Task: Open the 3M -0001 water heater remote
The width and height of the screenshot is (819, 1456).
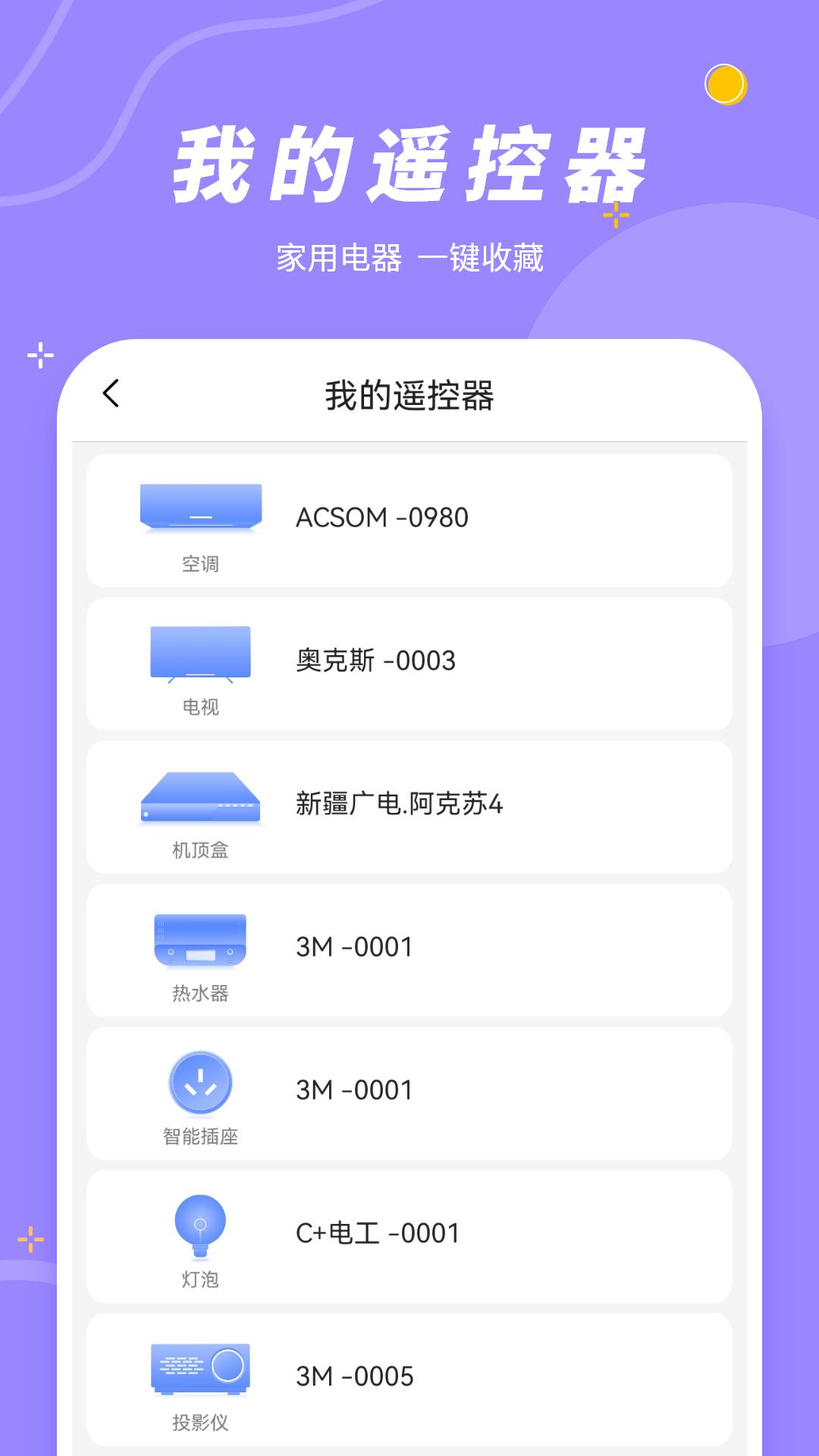Action: tap(353, 946)
